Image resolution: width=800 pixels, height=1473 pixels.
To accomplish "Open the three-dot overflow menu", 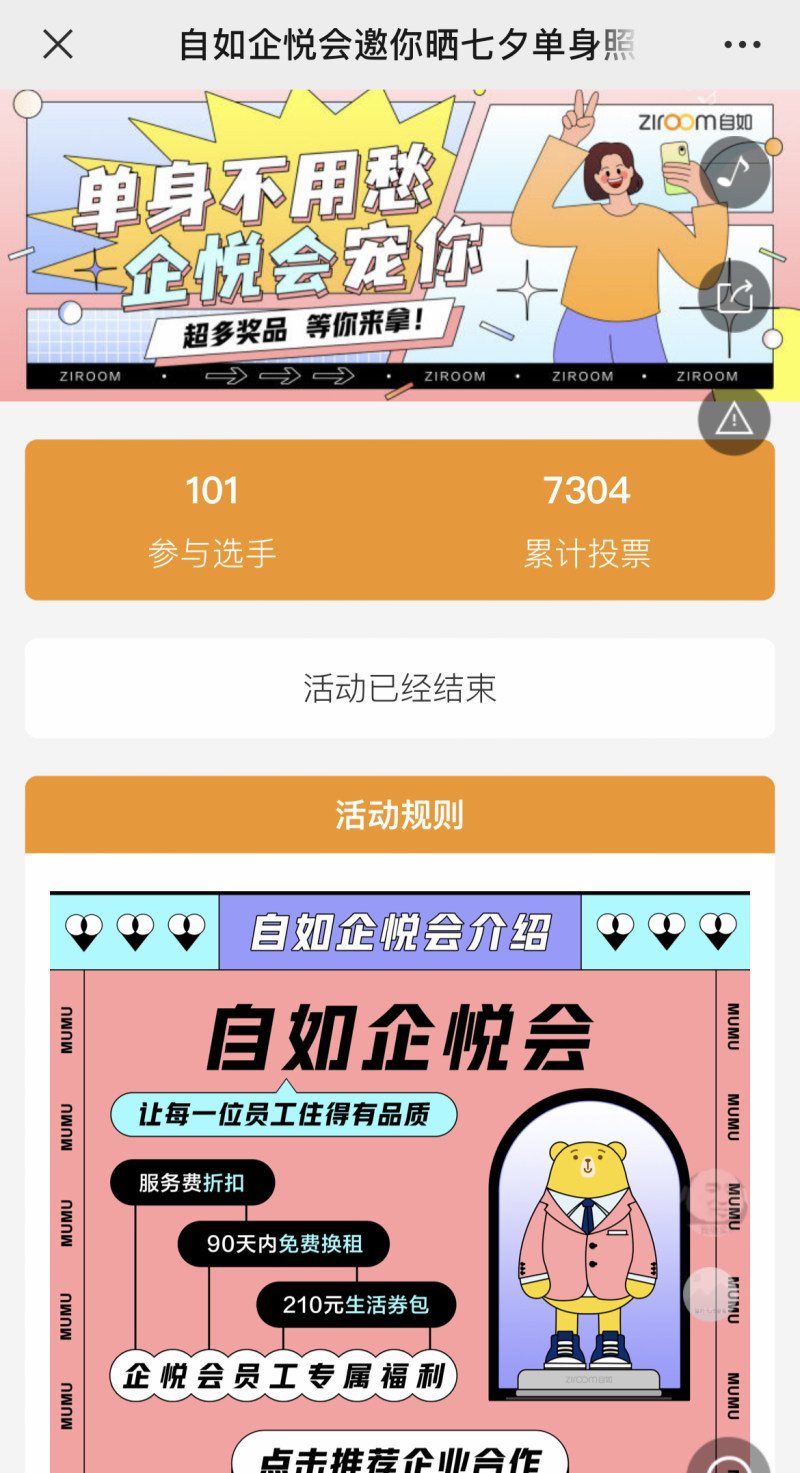I will (742, 45).
